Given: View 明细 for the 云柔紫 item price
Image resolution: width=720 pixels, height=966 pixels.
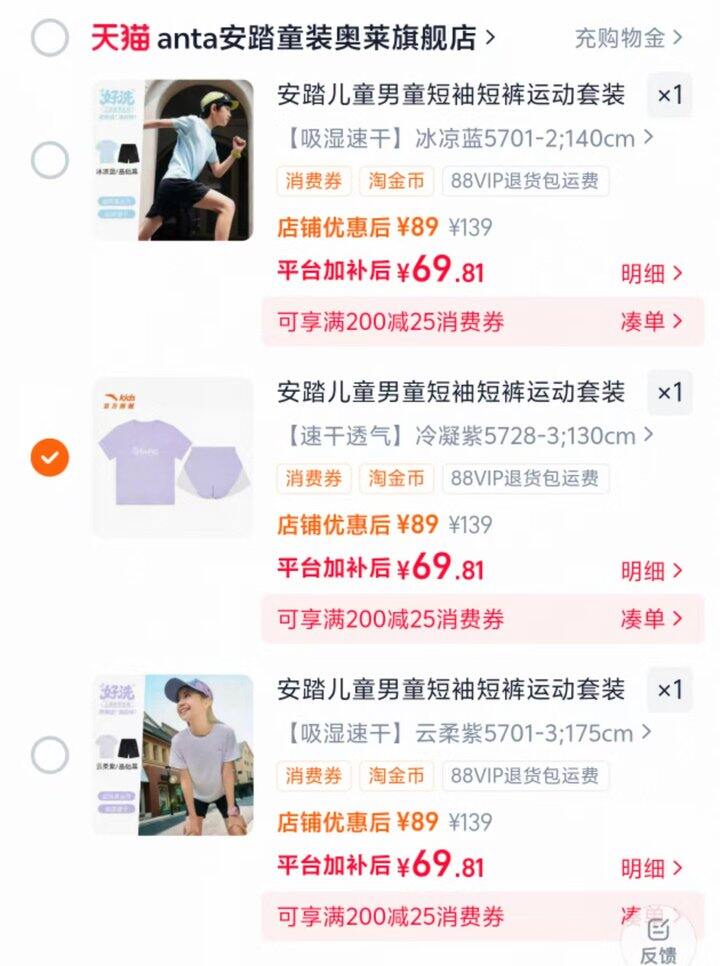Looking at the screenshot, I should point(652,868).
